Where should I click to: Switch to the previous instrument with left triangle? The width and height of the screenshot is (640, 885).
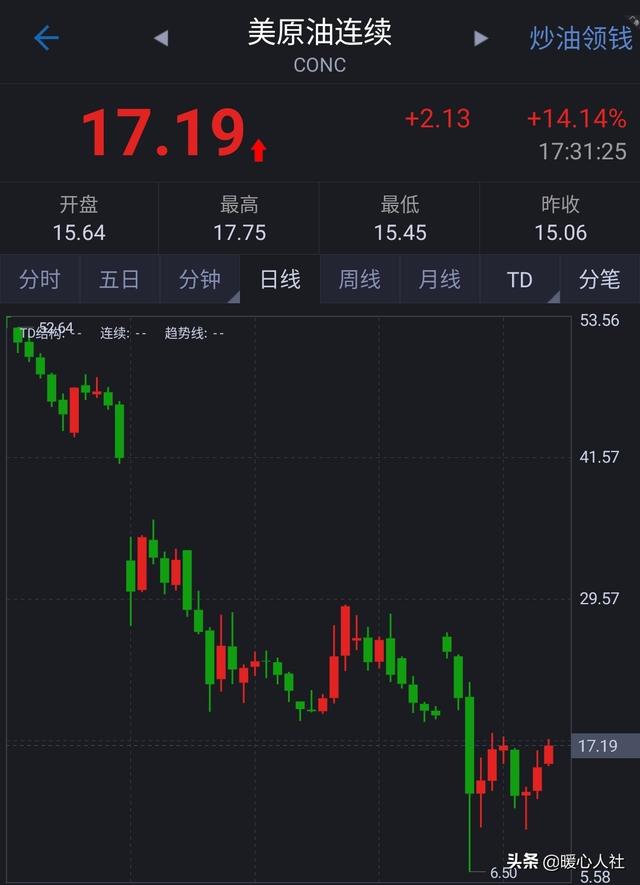(x=161, y=39)
